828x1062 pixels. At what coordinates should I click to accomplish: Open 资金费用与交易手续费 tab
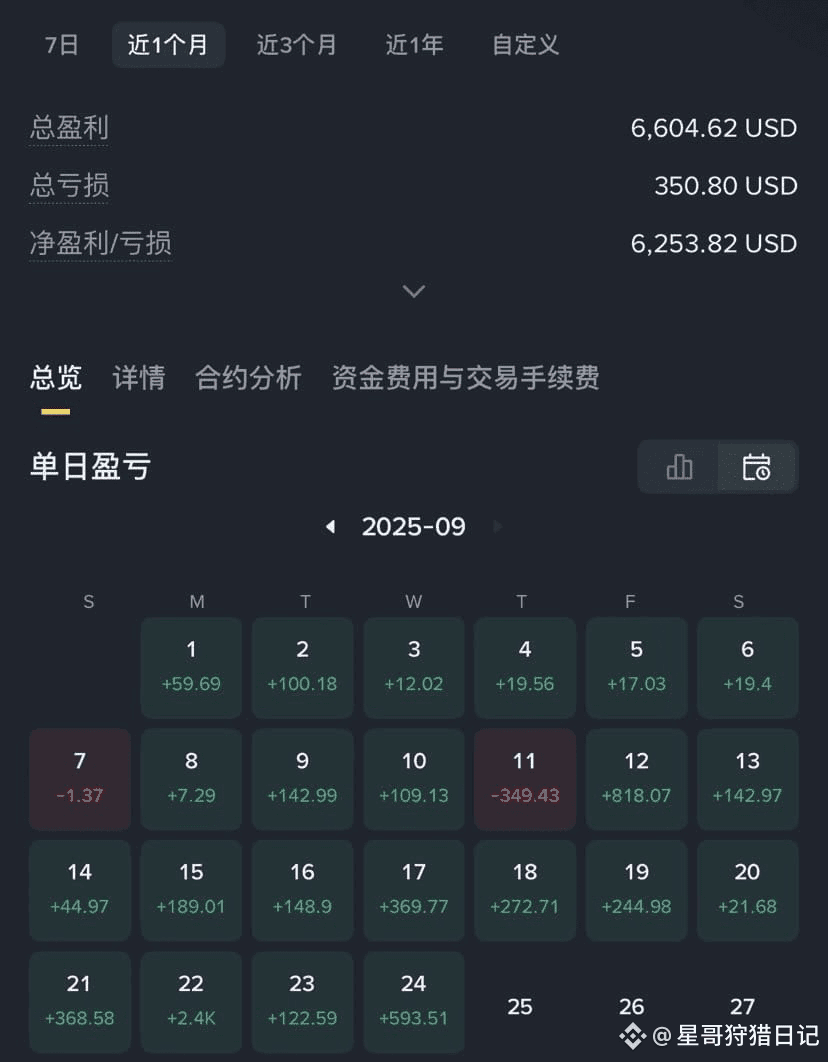(465, 378)
